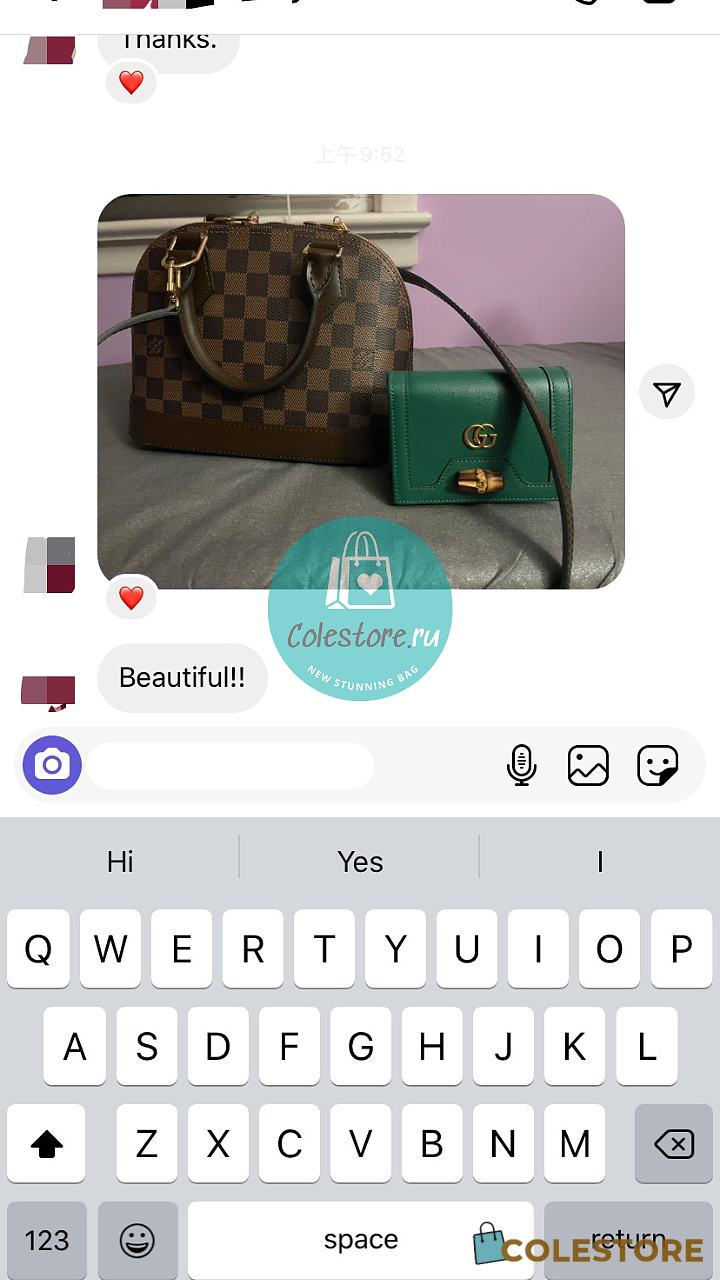Screen dimensions: 720x1280
Task: Open the camera from the message bar
Action: pyautogui.click(x=52, y=766)
